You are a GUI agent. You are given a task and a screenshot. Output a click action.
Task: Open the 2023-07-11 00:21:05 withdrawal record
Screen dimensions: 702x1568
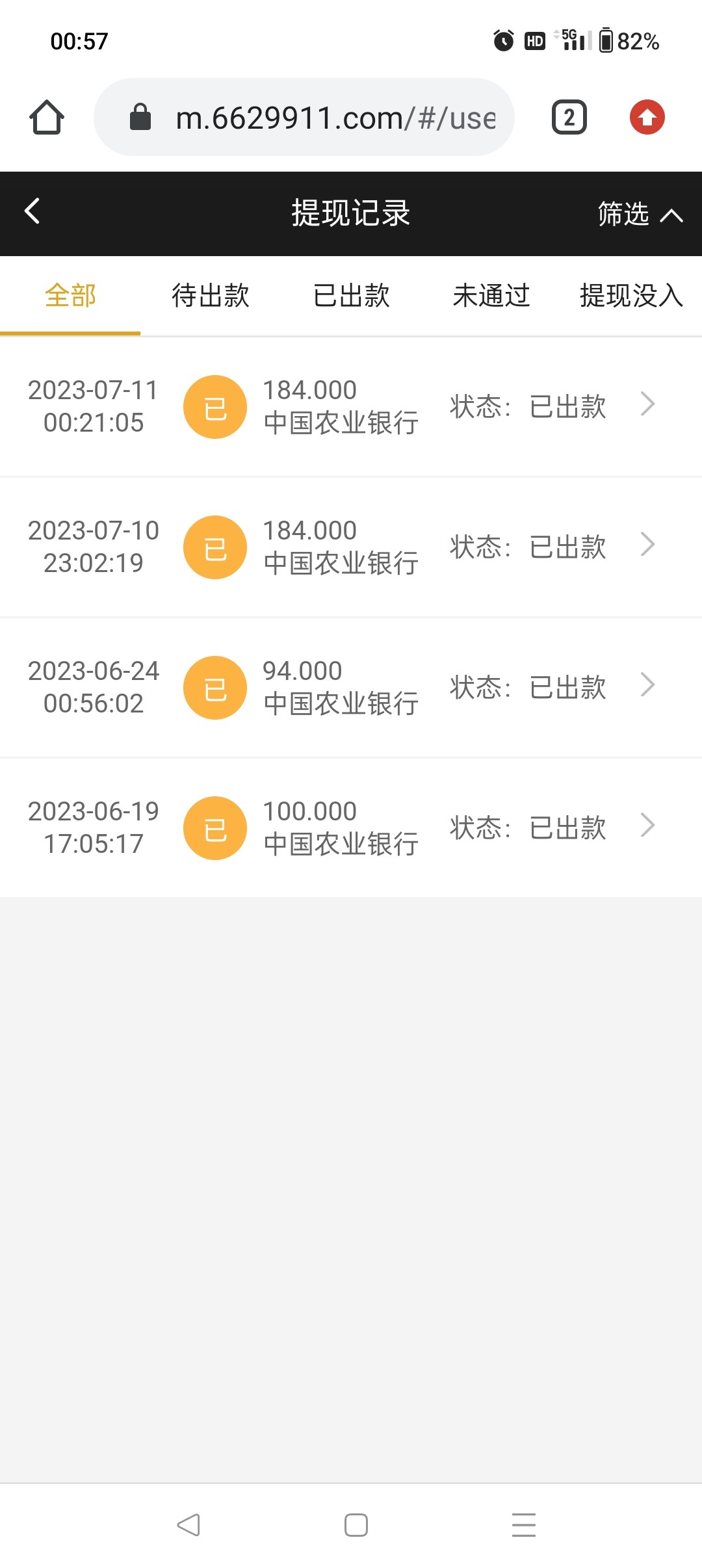[351, 406]
